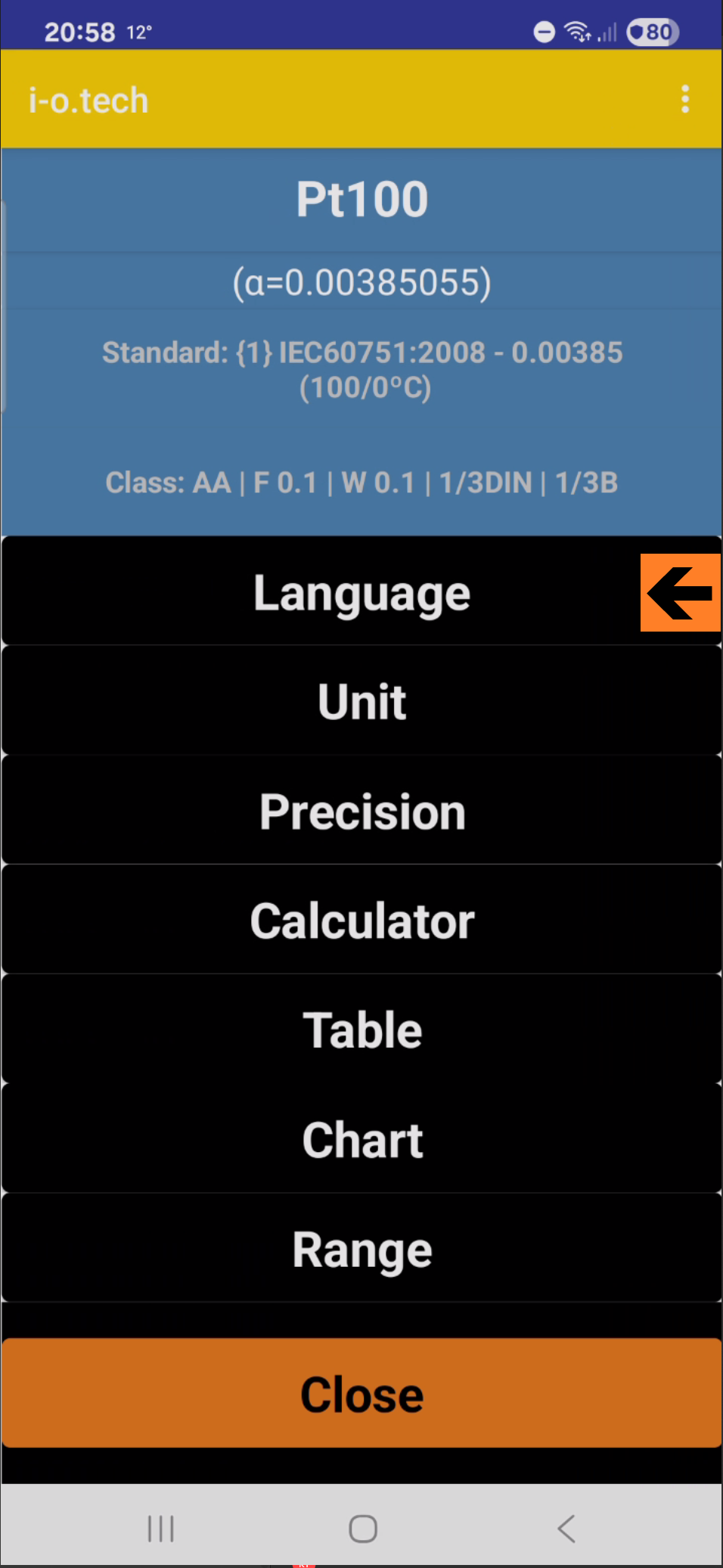Open the three-dot overflow menu

click(685, 99)
